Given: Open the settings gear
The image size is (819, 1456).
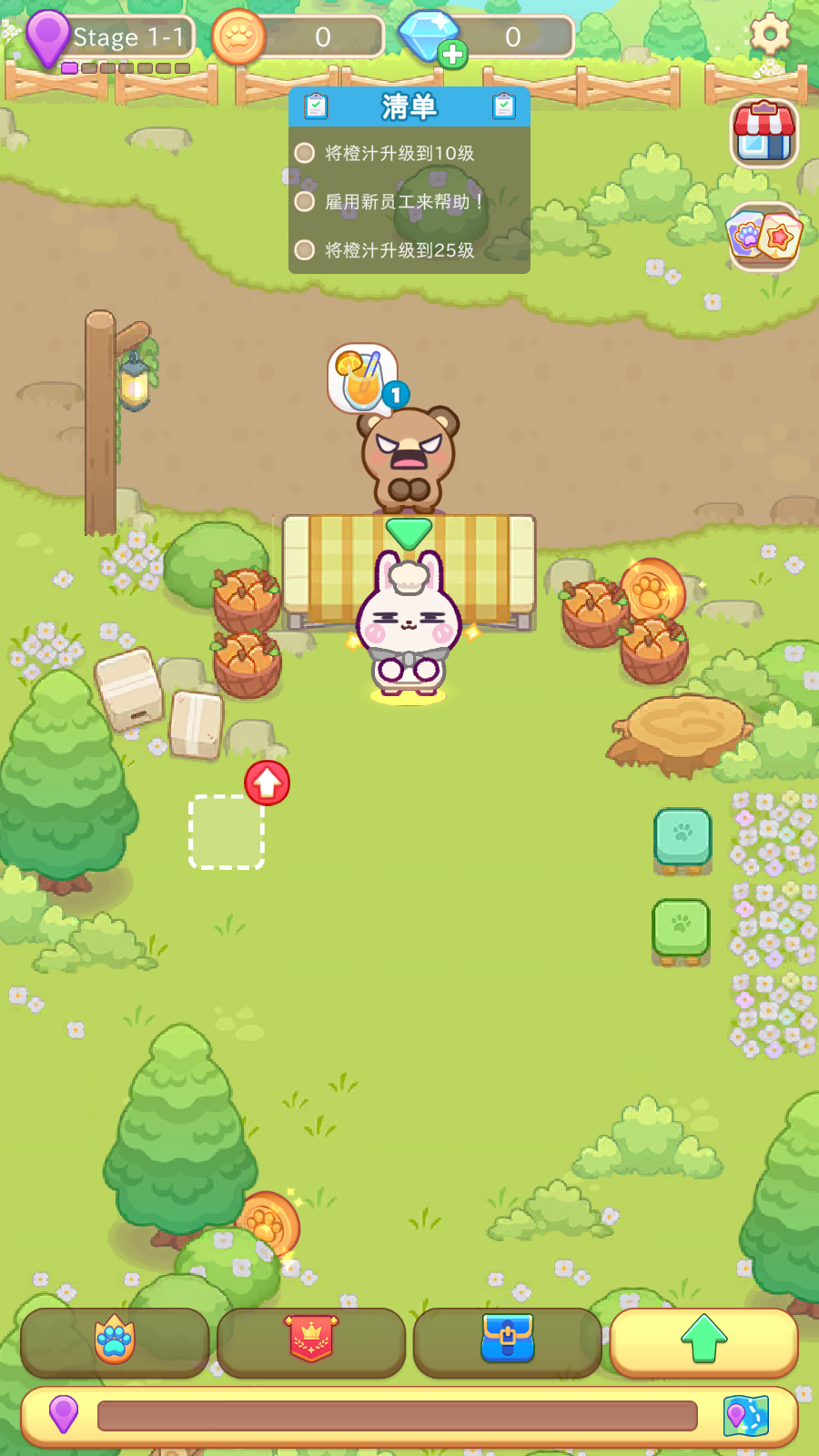Looking at the screenshot, I should tap(770, 35).
